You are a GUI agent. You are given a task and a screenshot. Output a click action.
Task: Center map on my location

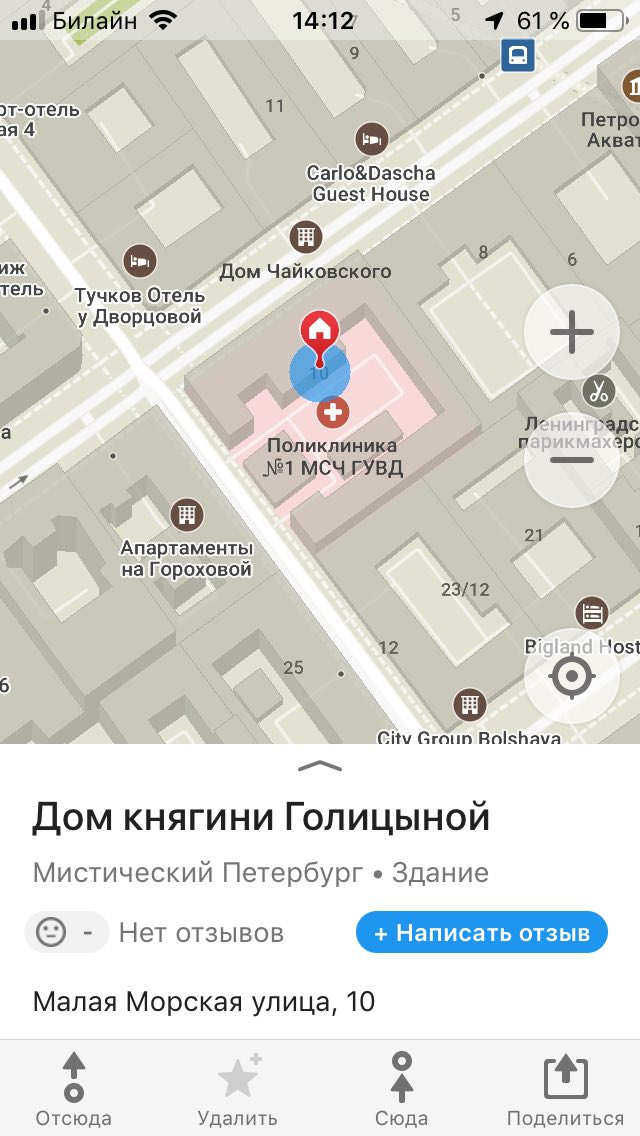pyautogui.click(x=572, y=677)
